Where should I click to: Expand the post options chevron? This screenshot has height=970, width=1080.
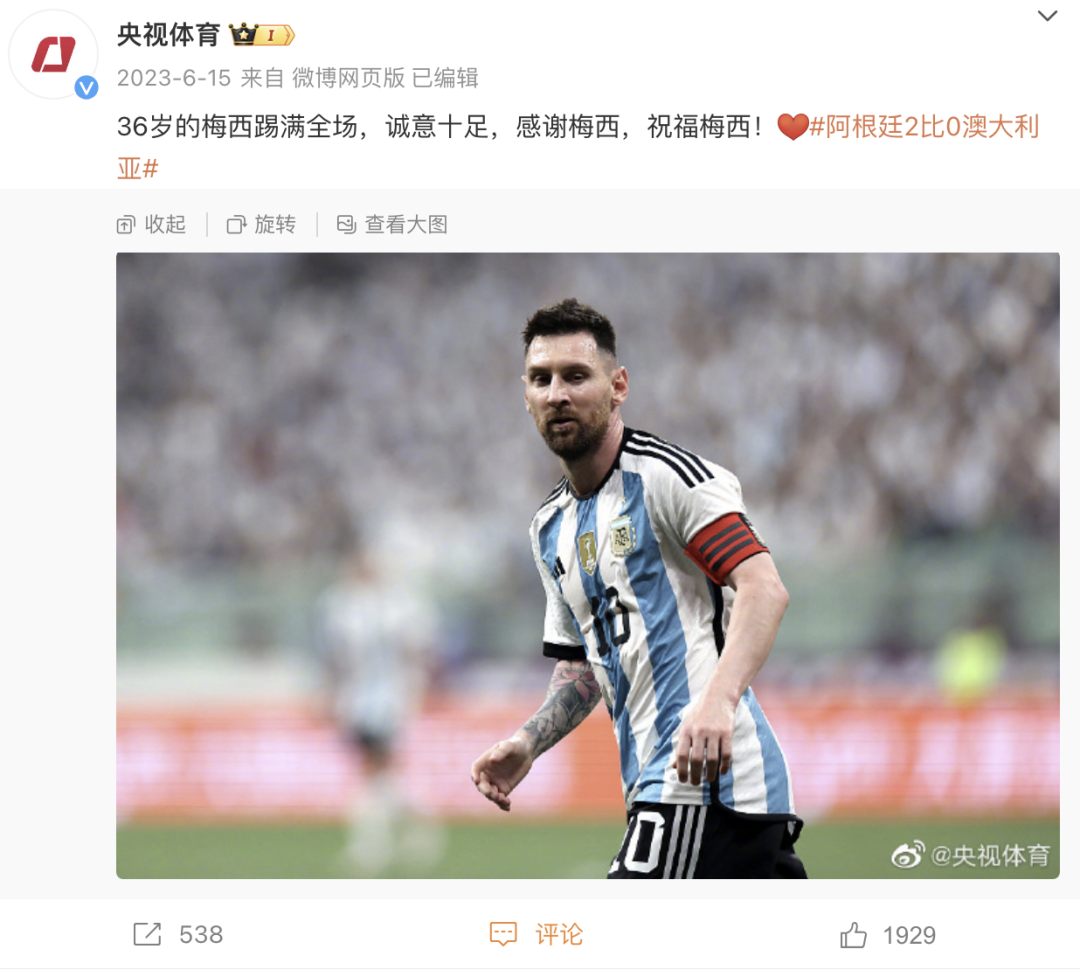(x=1047, y=16)
